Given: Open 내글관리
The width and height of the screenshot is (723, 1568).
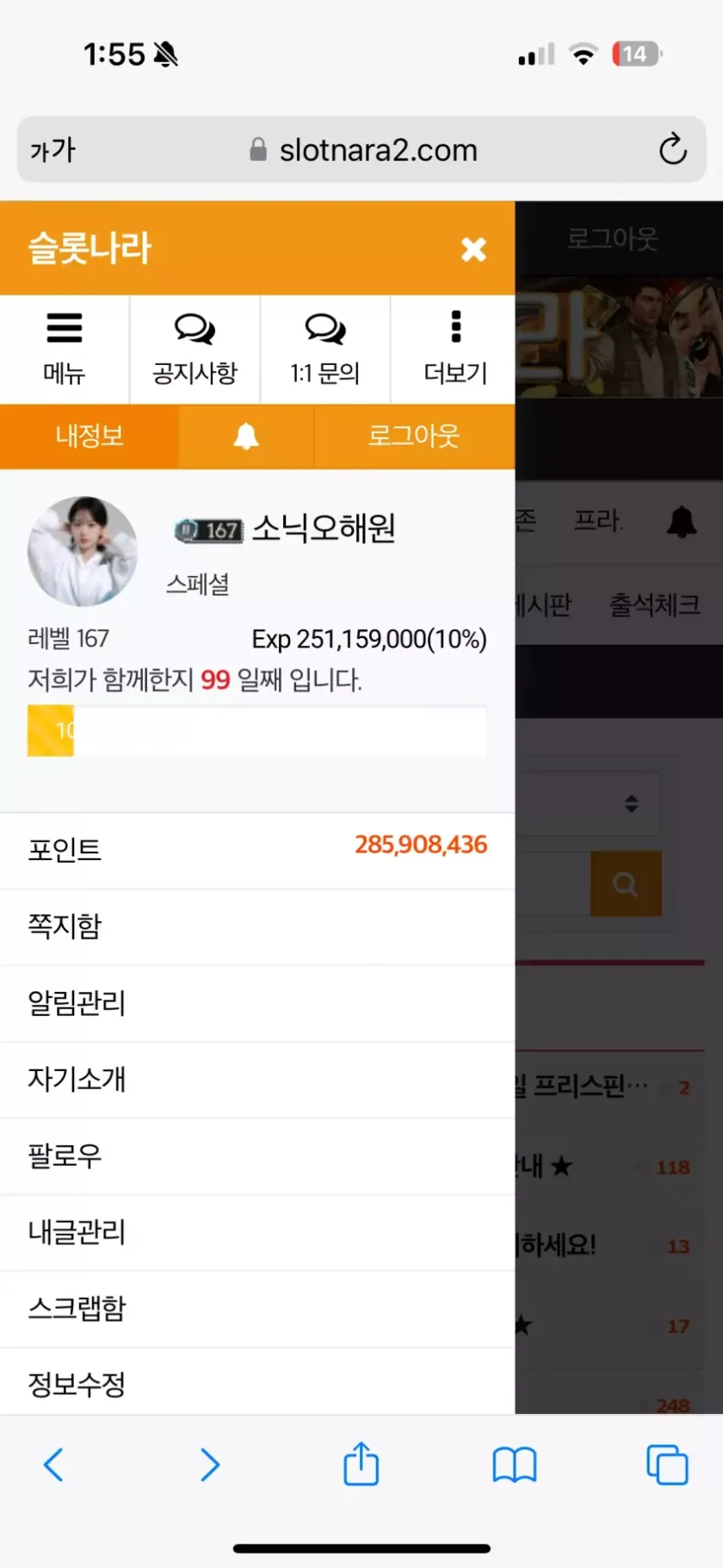Looking at the screenshot, I should click(256, 1232).
